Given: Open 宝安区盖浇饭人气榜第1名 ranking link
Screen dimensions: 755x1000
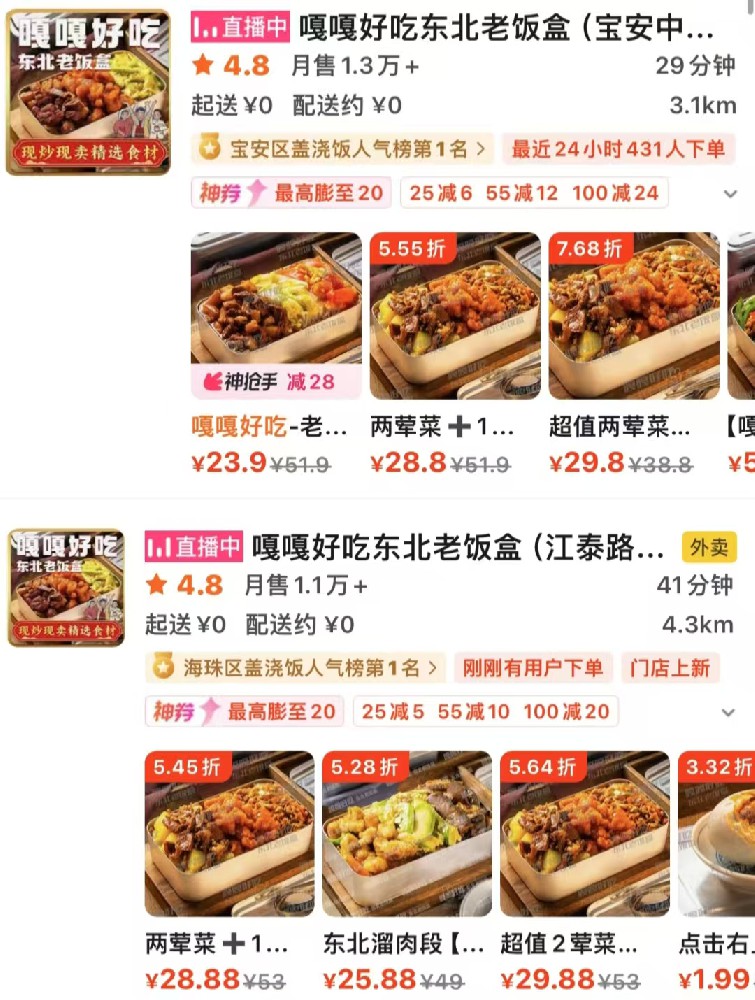Looking at the screenshot, I should 343,150.
